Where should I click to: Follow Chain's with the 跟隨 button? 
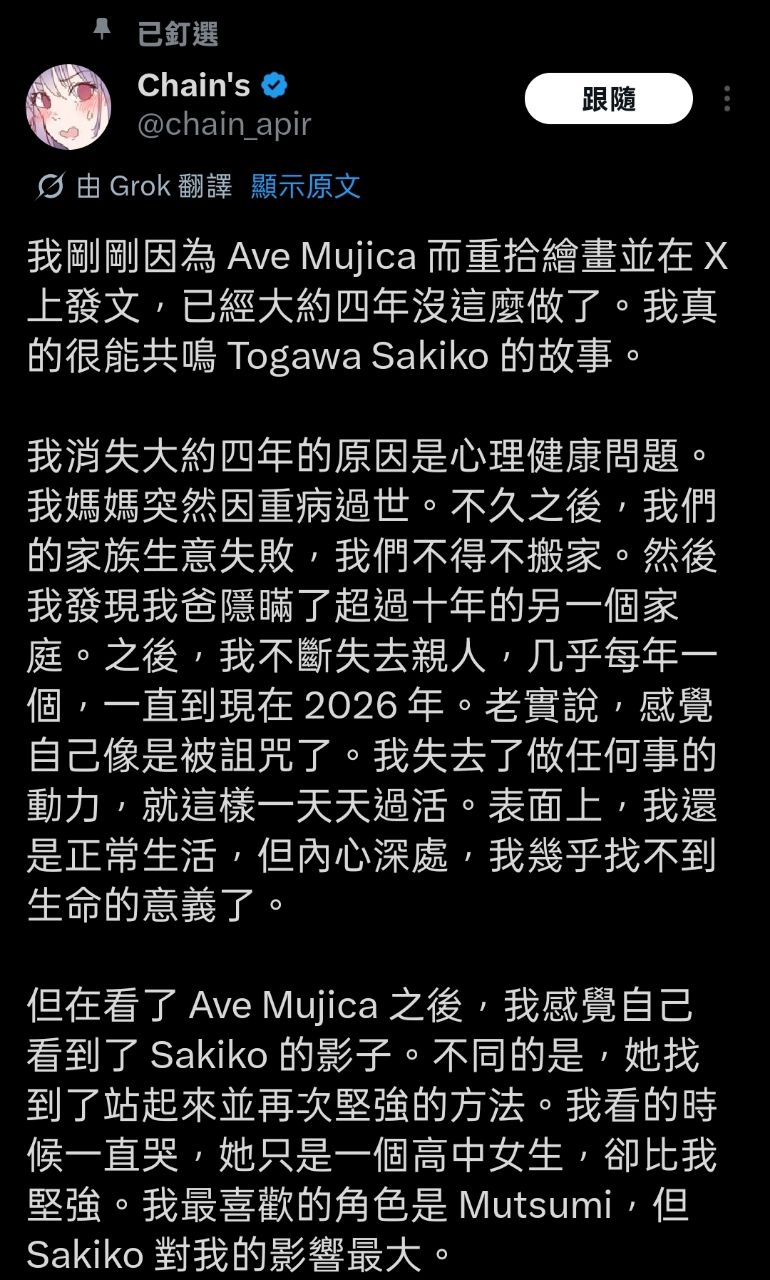pos(608,99)
